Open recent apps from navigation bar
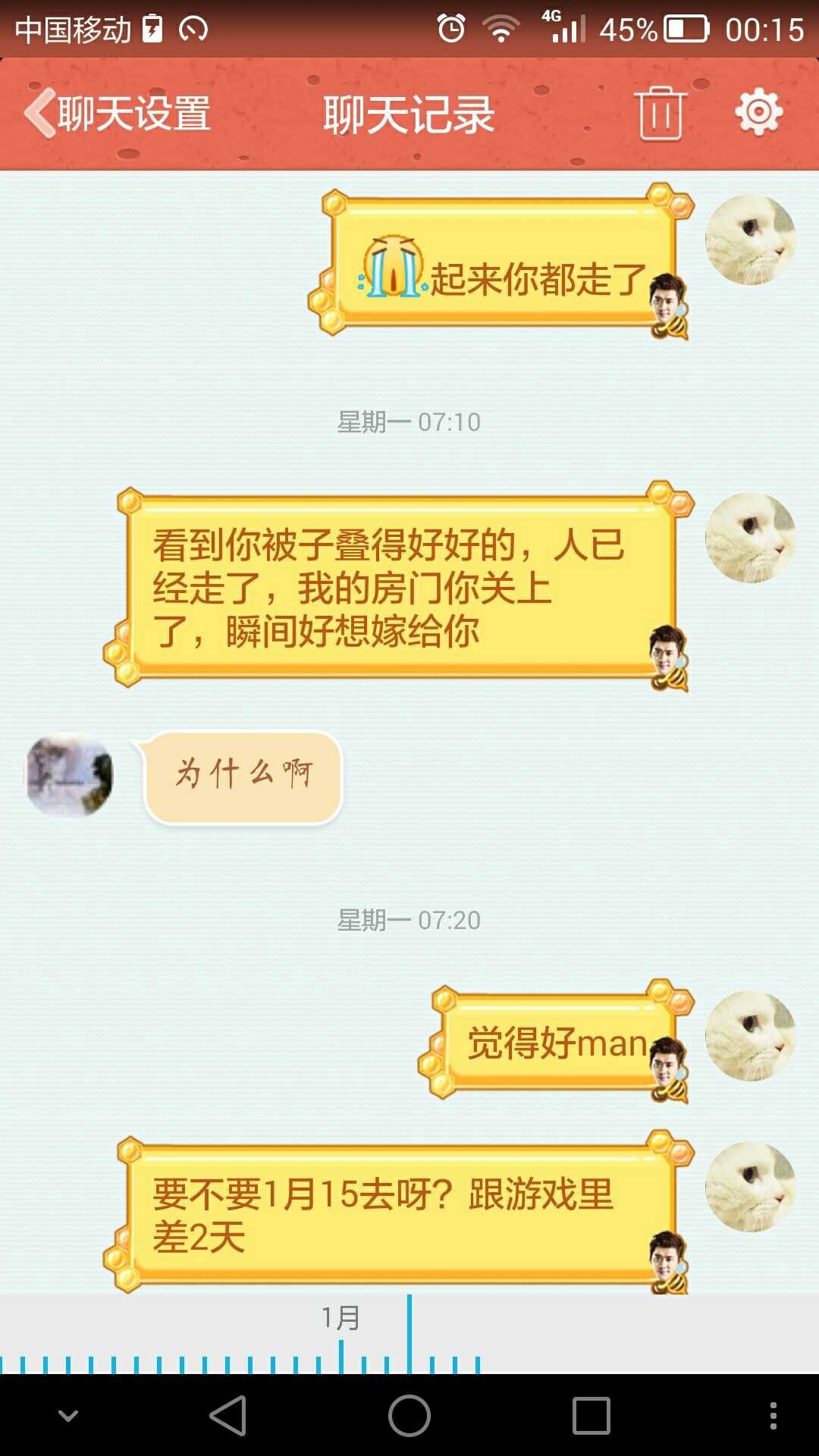This screenshot has width=819, height=1456. point(591,1416)
